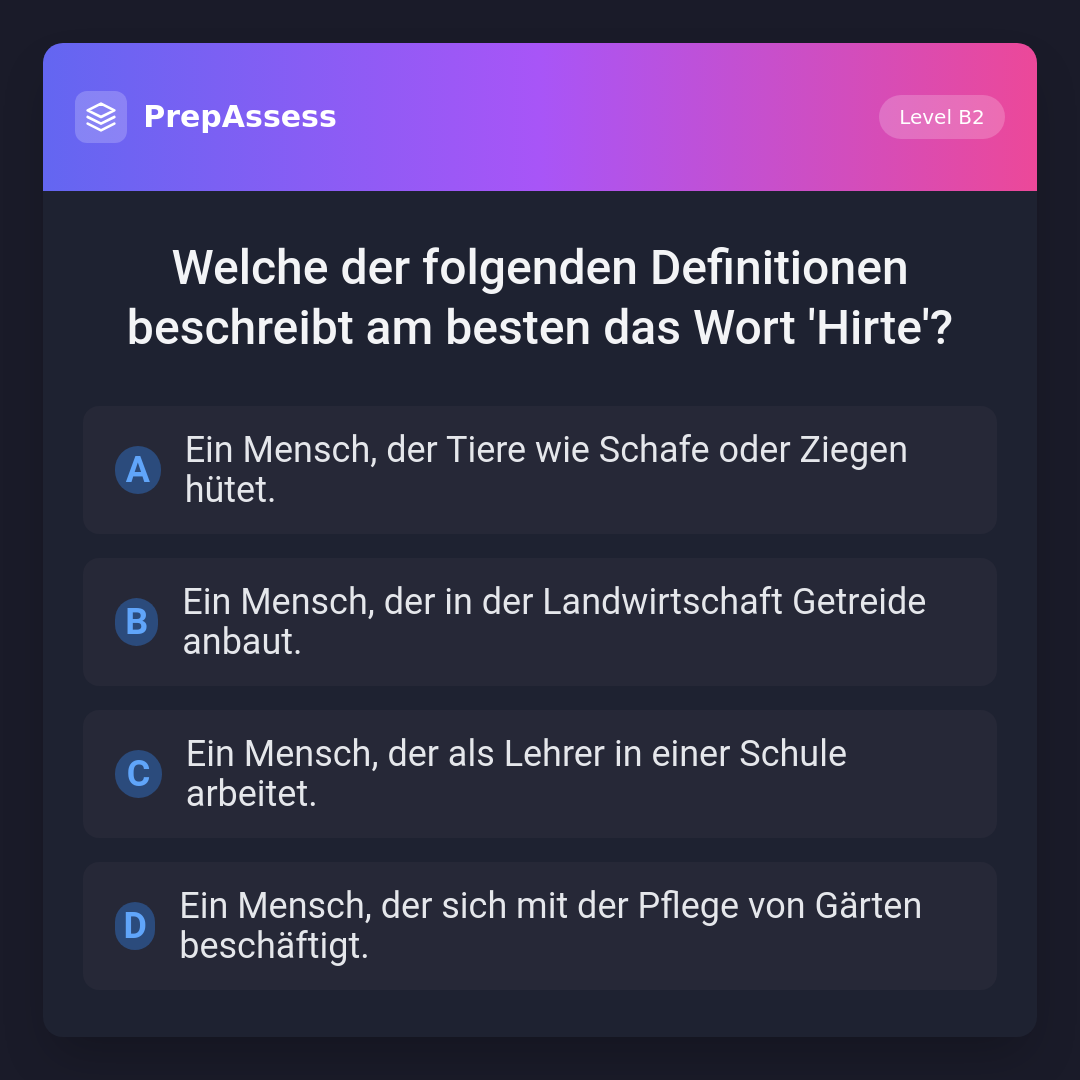Pick answer C about working as a teacher
Viewport: 1080px width, 1080px height.
[540, 774]
